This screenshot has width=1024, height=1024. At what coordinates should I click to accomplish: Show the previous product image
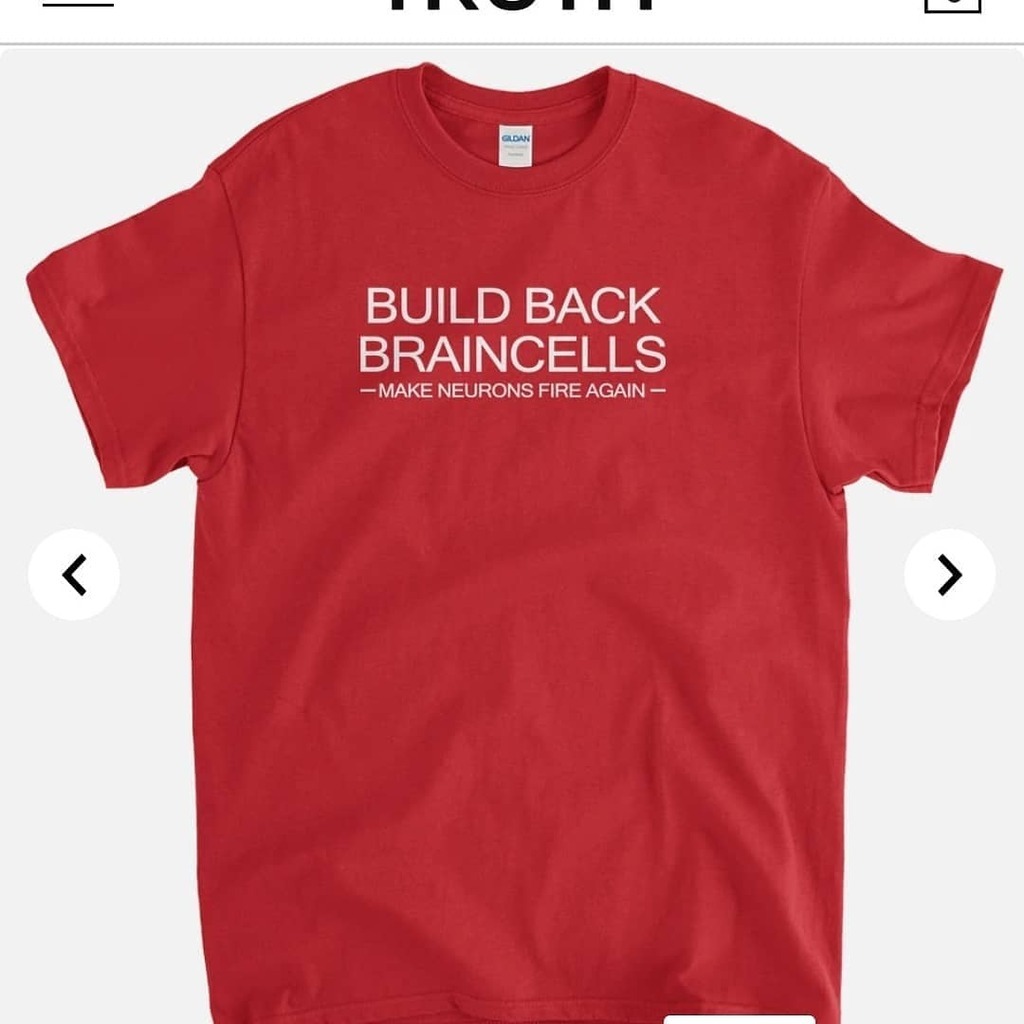[x=74, y=575]
